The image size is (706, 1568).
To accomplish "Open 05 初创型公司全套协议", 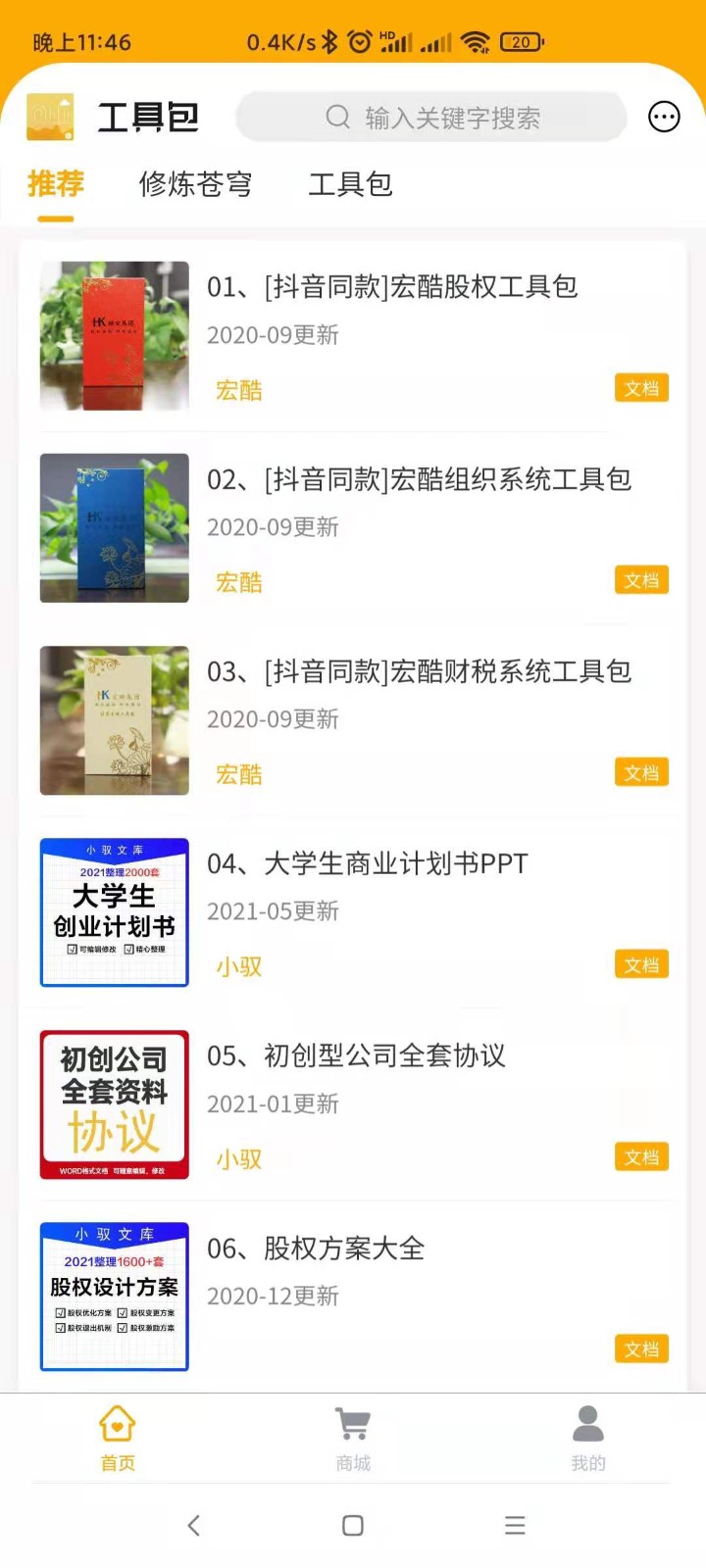I will pos(356,1055).
